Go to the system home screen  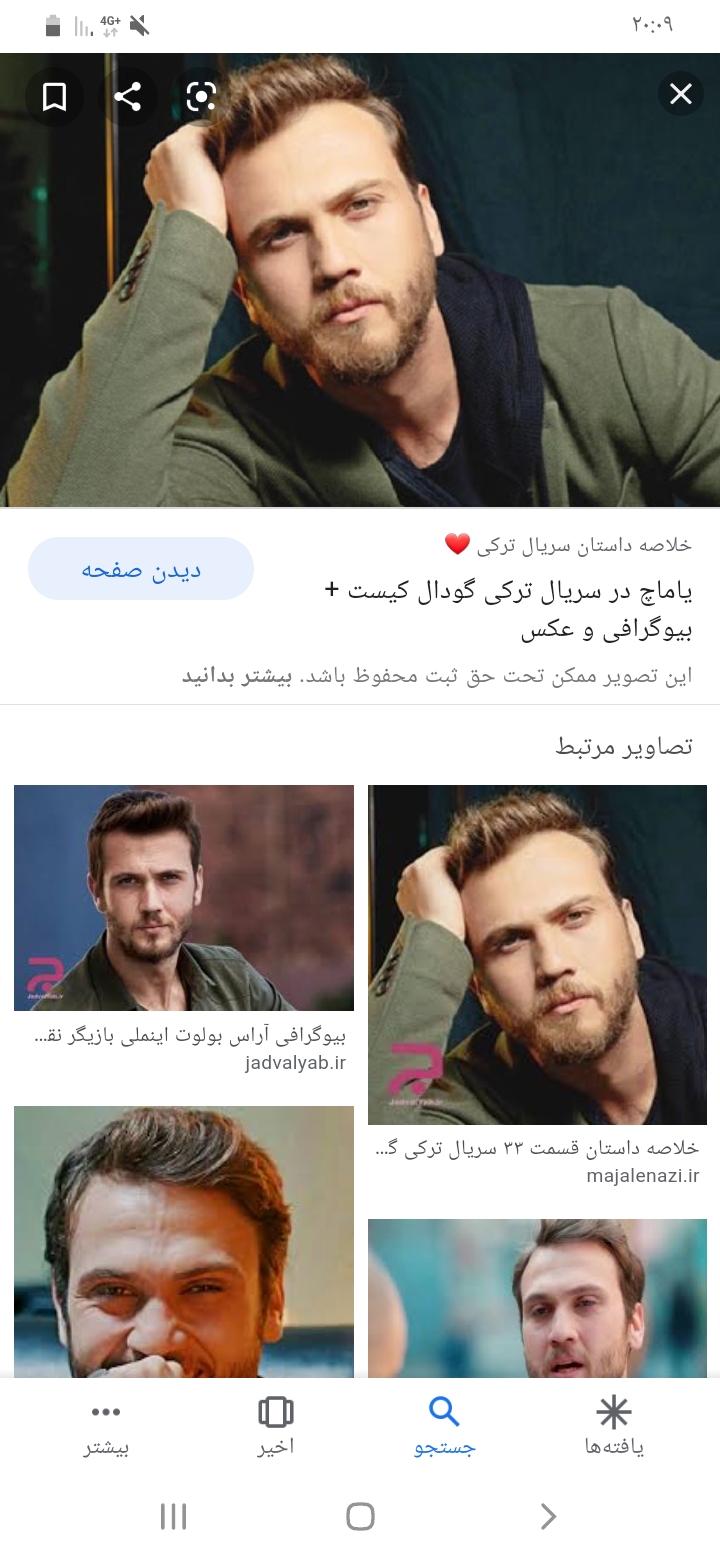coord(360,1516)
